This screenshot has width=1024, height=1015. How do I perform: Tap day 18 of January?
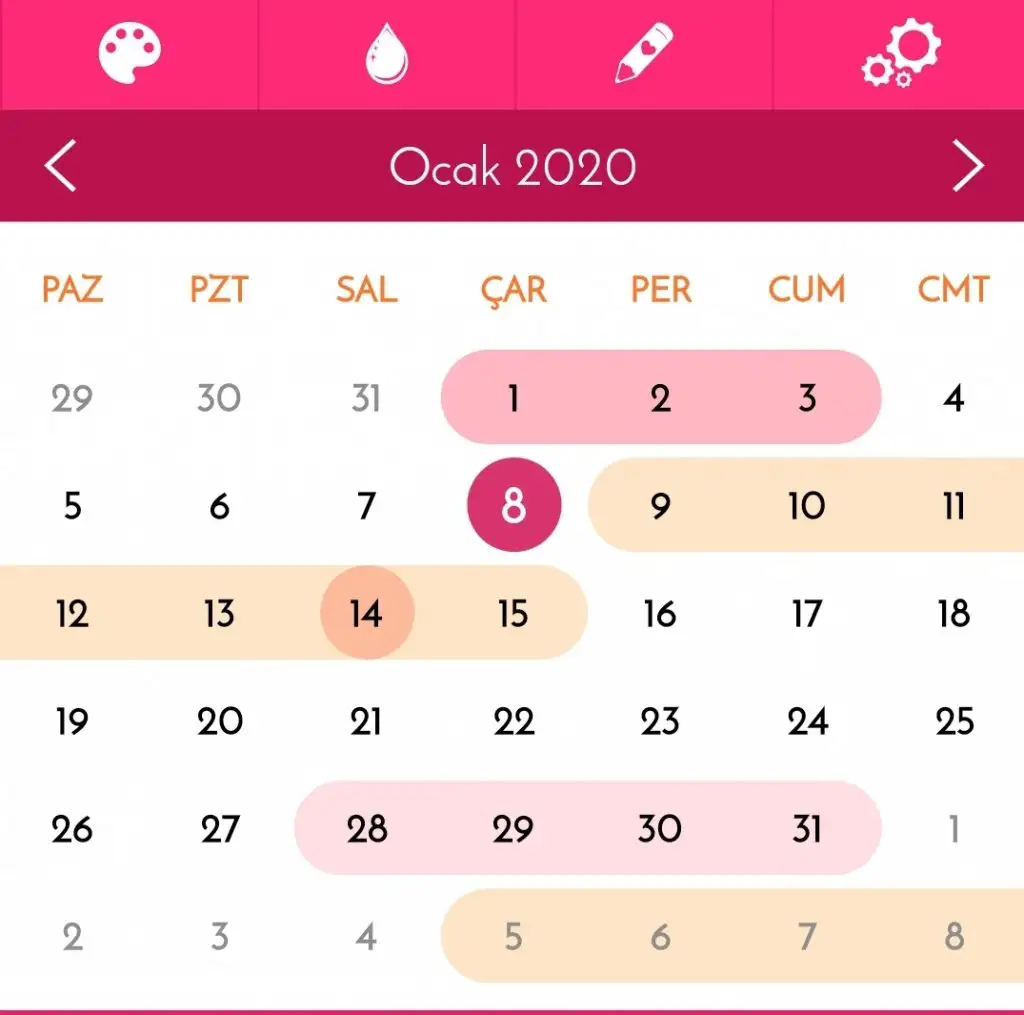tap(954, 613)
